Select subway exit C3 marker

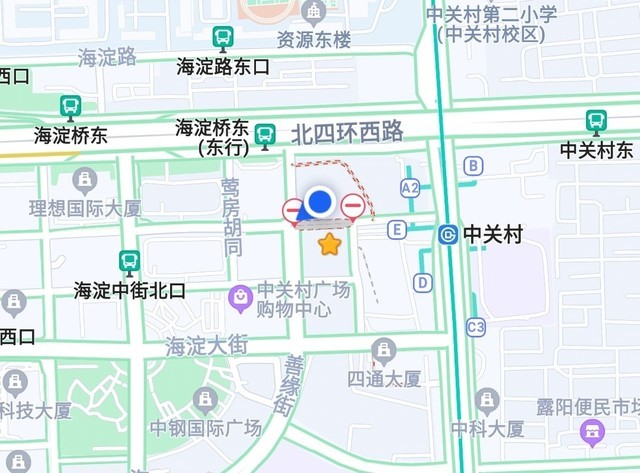pos(475,327)
